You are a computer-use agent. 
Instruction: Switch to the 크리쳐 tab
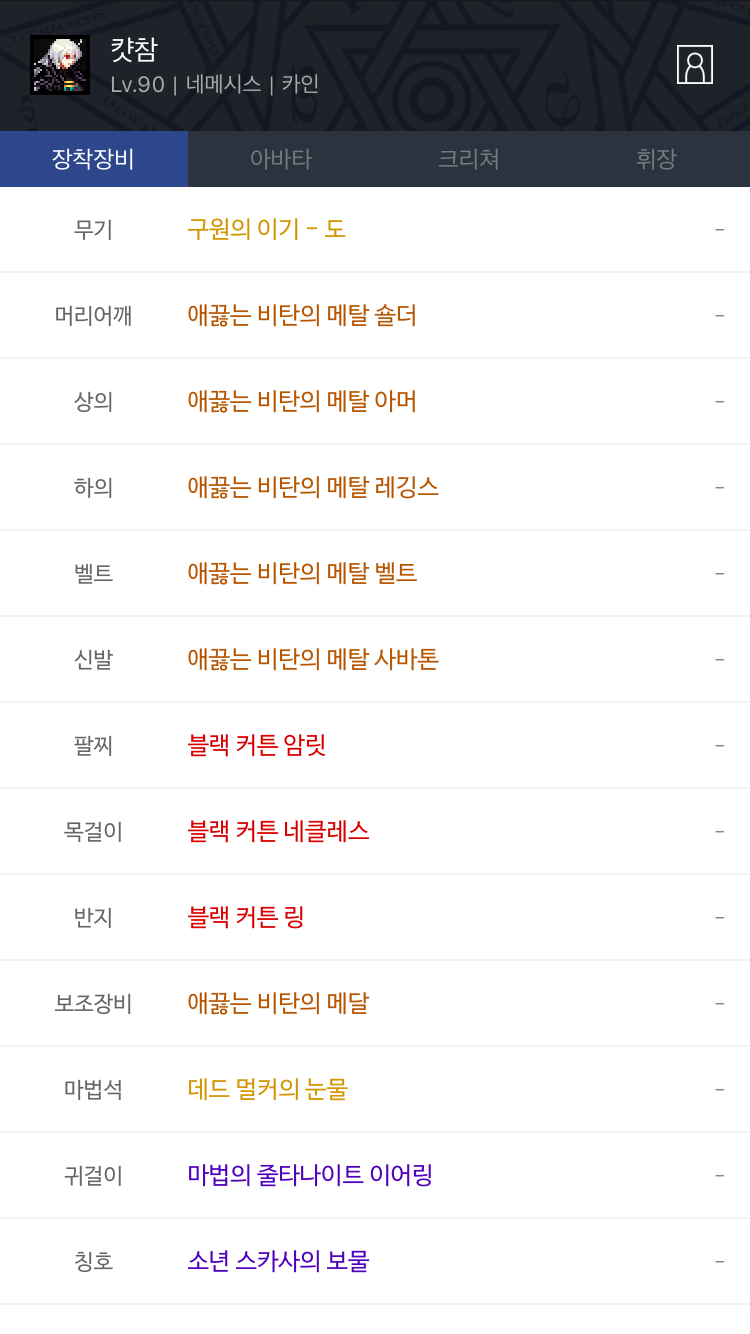[x=469, y=159]
